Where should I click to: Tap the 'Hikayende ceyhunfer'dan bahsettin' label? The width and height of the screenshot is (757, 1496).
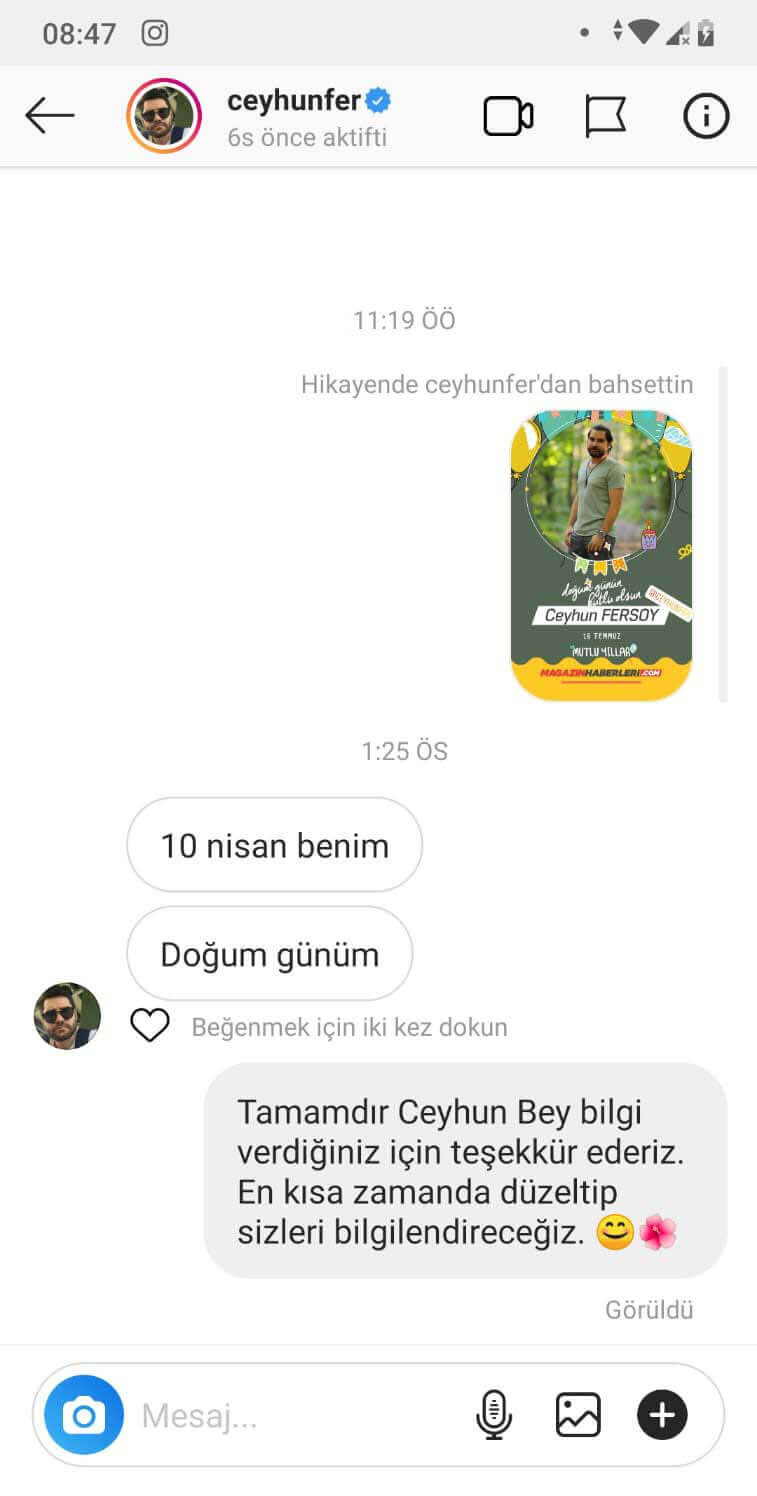[495, 383]
